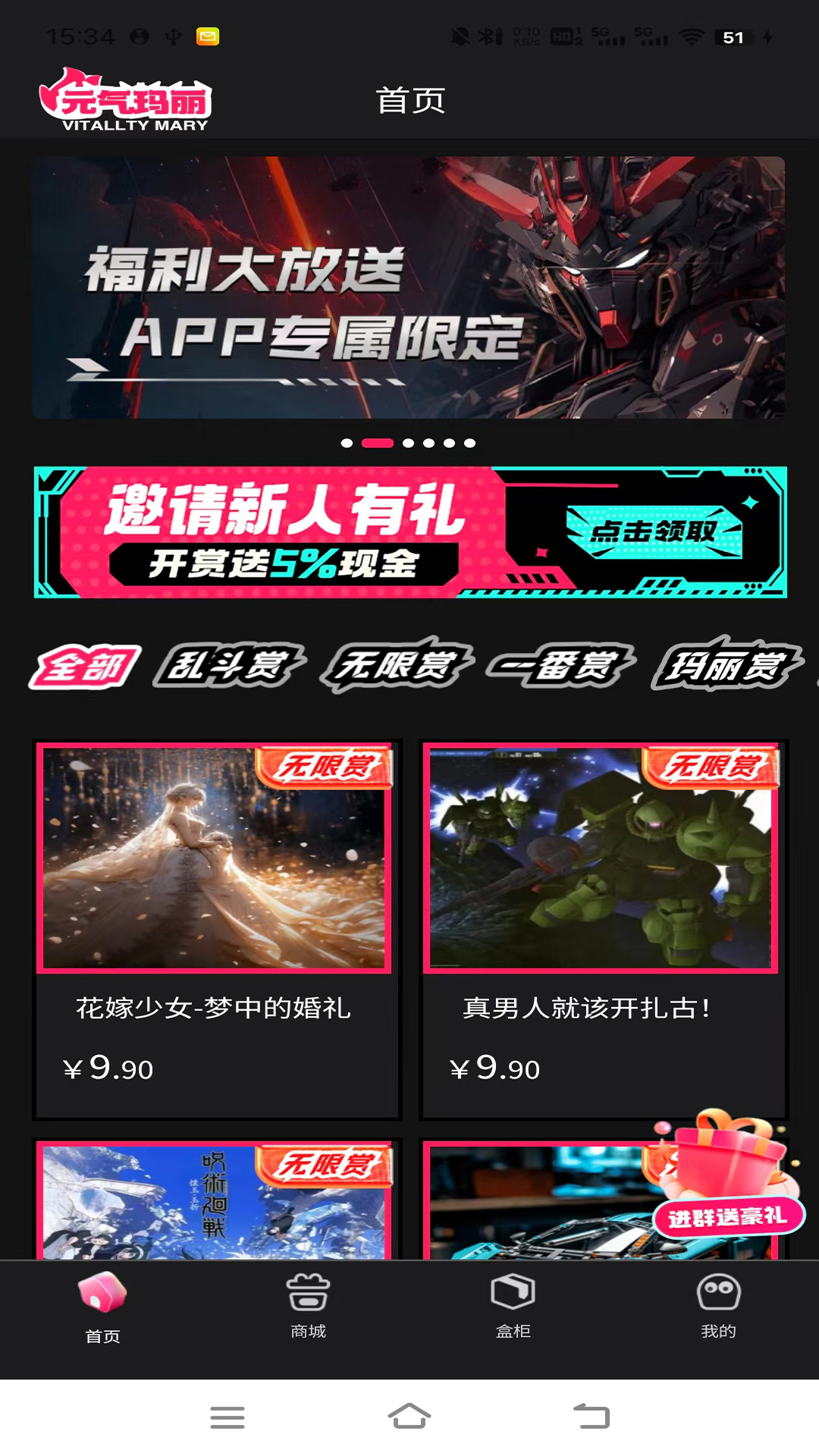The width and height of the screenshot is (819, 1456).
Task: Open the 花嫁少女-梦中的婚礼 product card
Action: tap(217, 929)
